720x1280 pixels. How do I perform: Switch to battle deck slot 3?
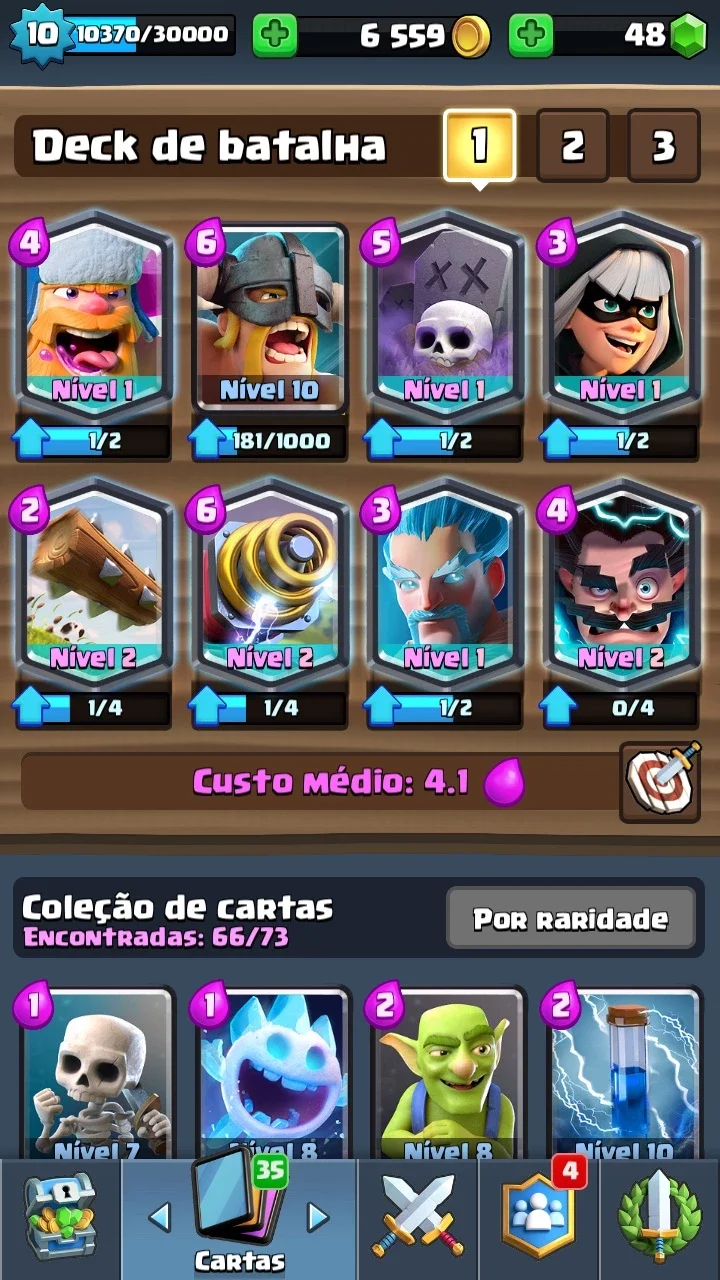pos(663,146)
